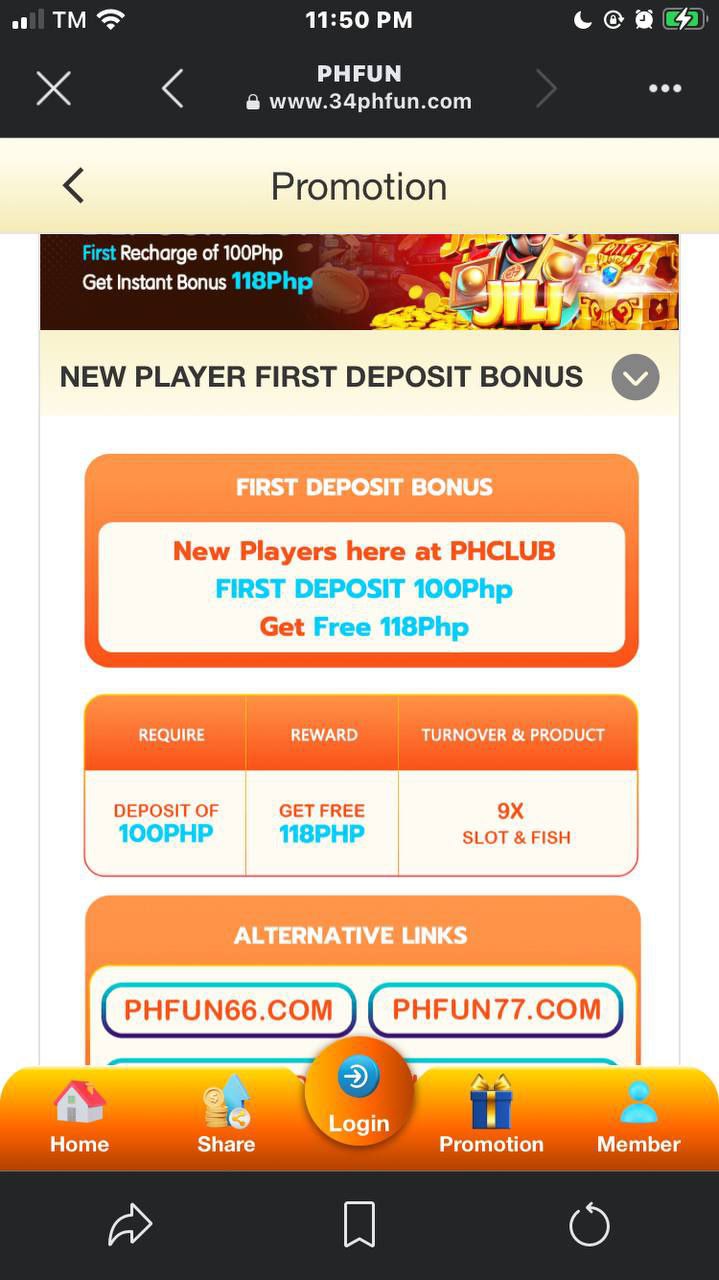Collapse New Player First Deposit Bonus section
Viewport: 719px width, 1280px height.
pos(635,377)
